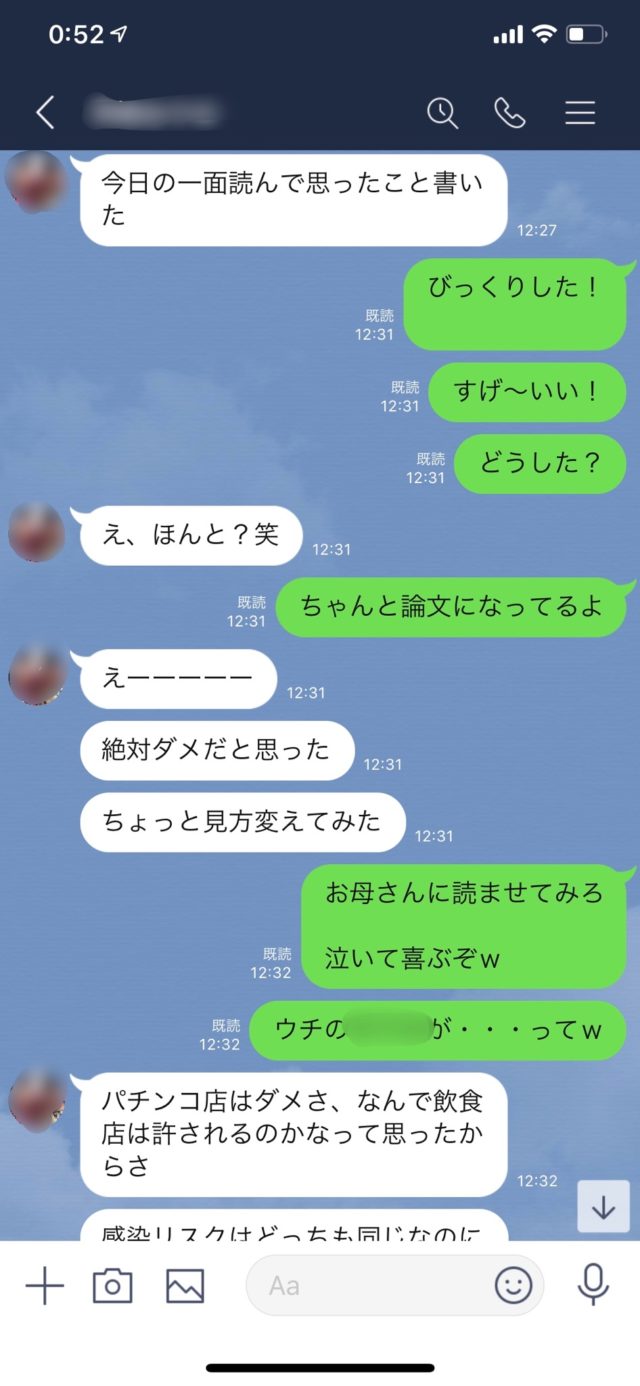The width and height of the screenshot is (640, 1386).
Task: Open the plus attachment menu
Action: 44,1285
